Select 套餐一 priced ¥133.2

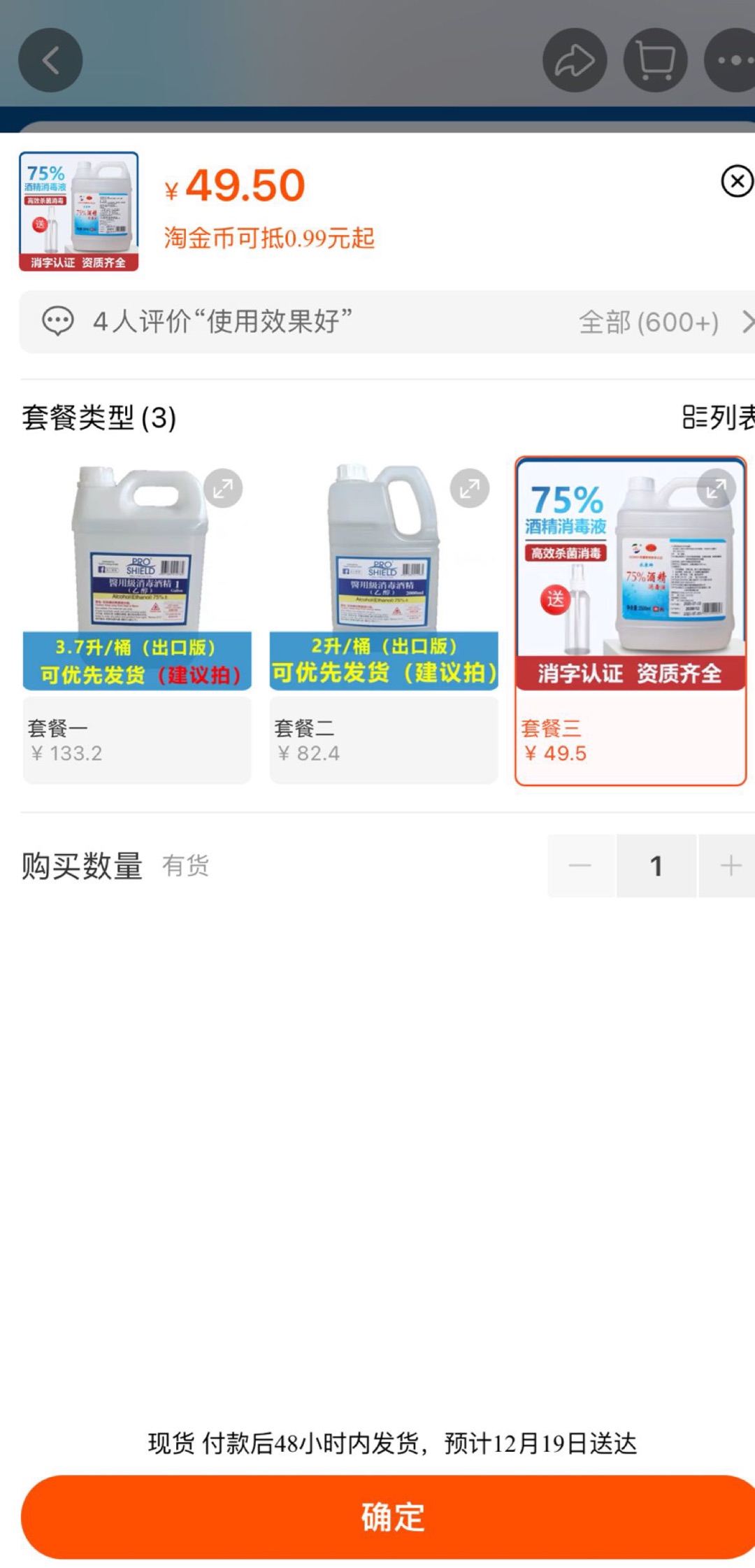(x=137, y=740)
